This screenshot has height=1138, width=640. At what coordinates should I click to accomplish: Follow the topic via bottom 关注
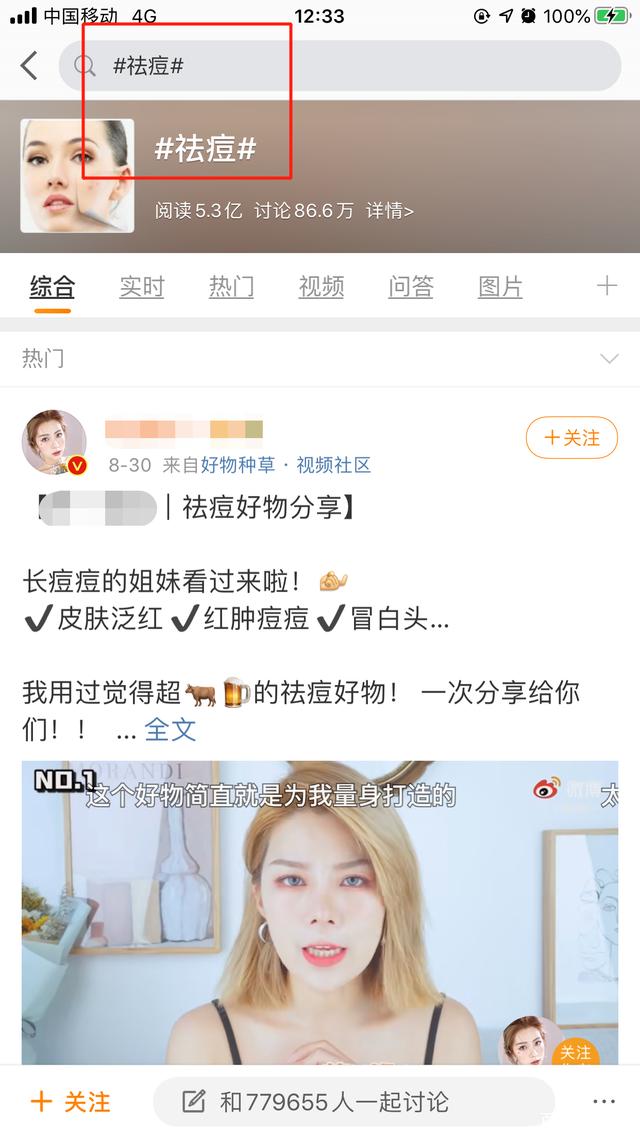pos(70,1102)
